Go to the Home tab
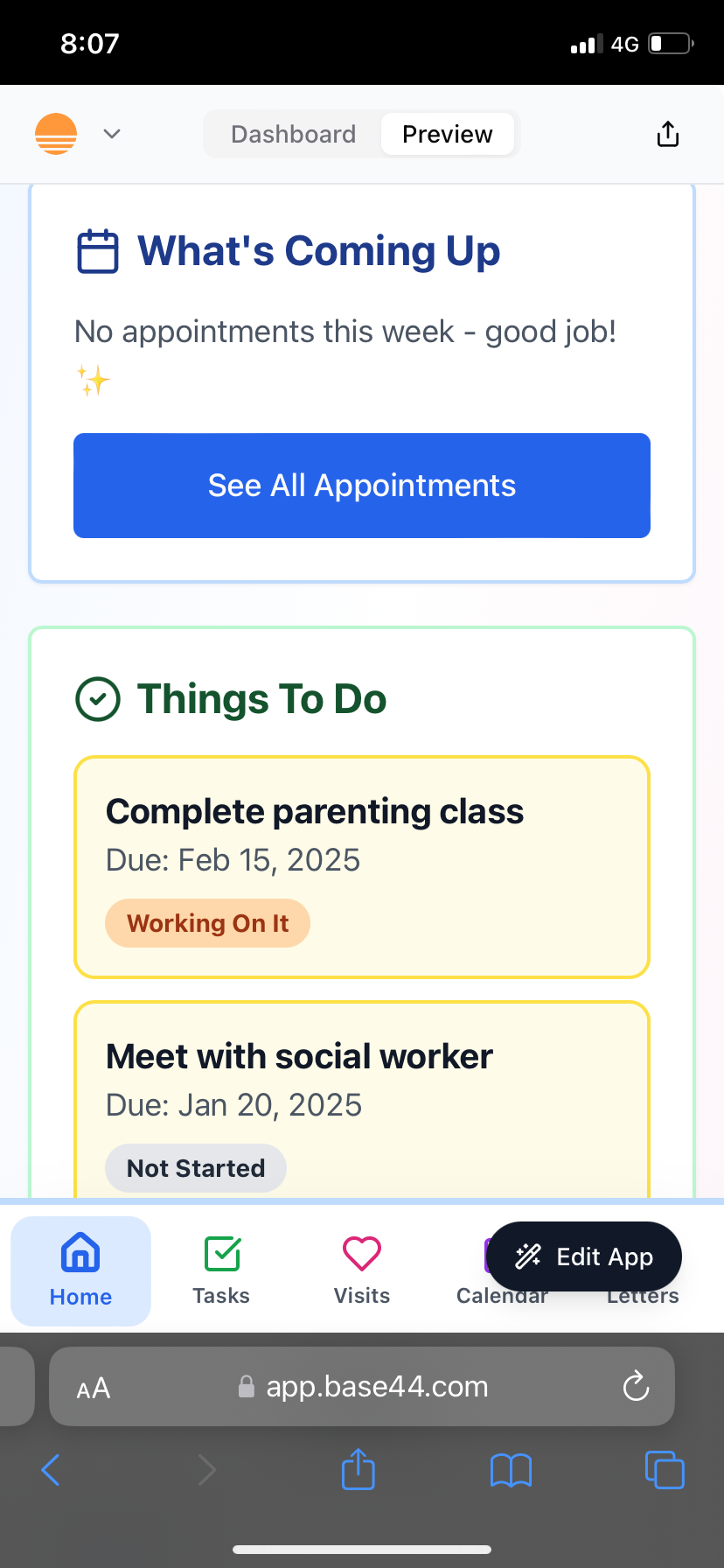The height and width of the screenshot is (1568, 724). pos(80,1270)
